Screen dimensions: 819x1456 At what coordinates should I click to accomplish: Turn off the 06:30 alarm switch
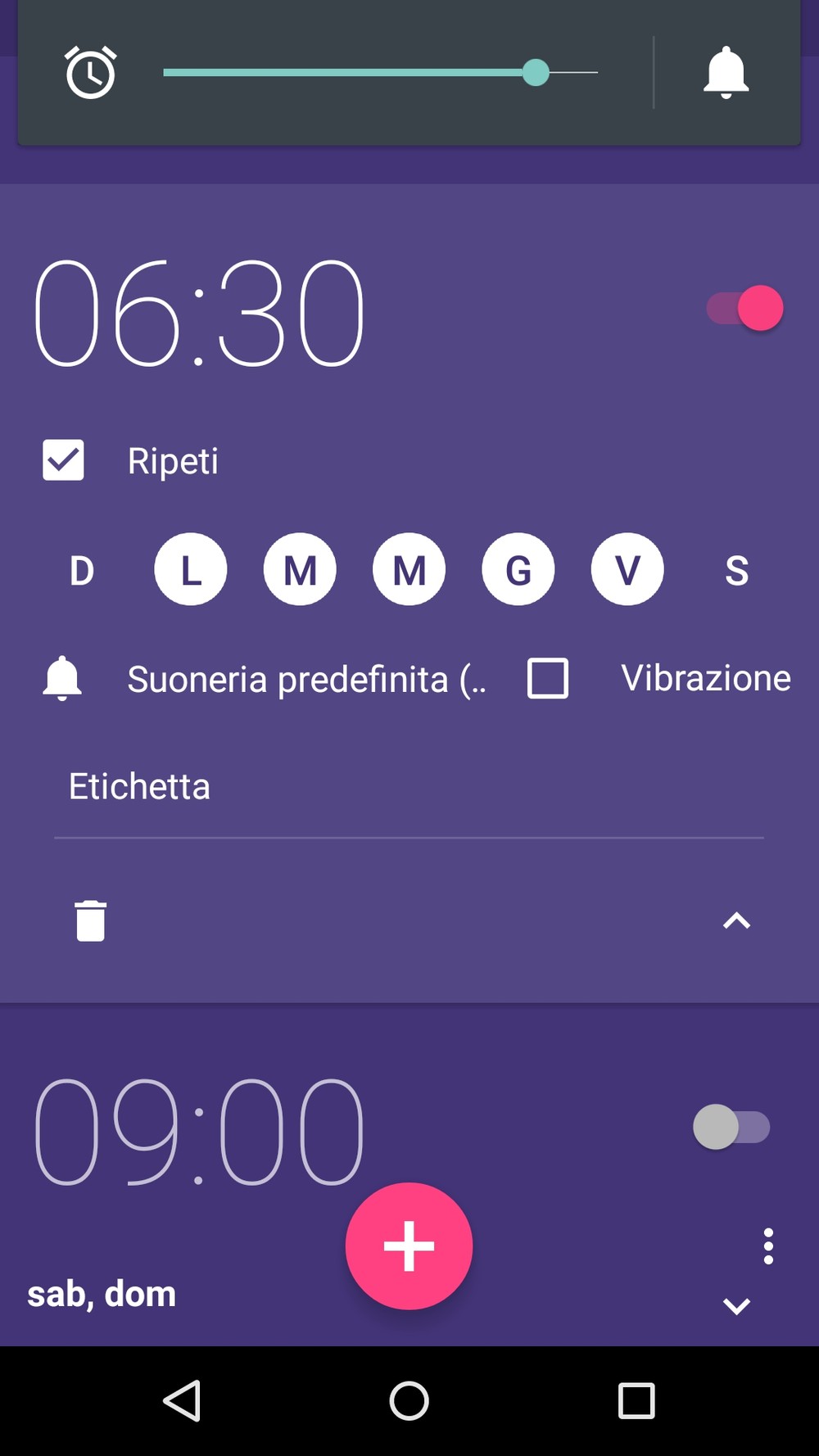745,308
